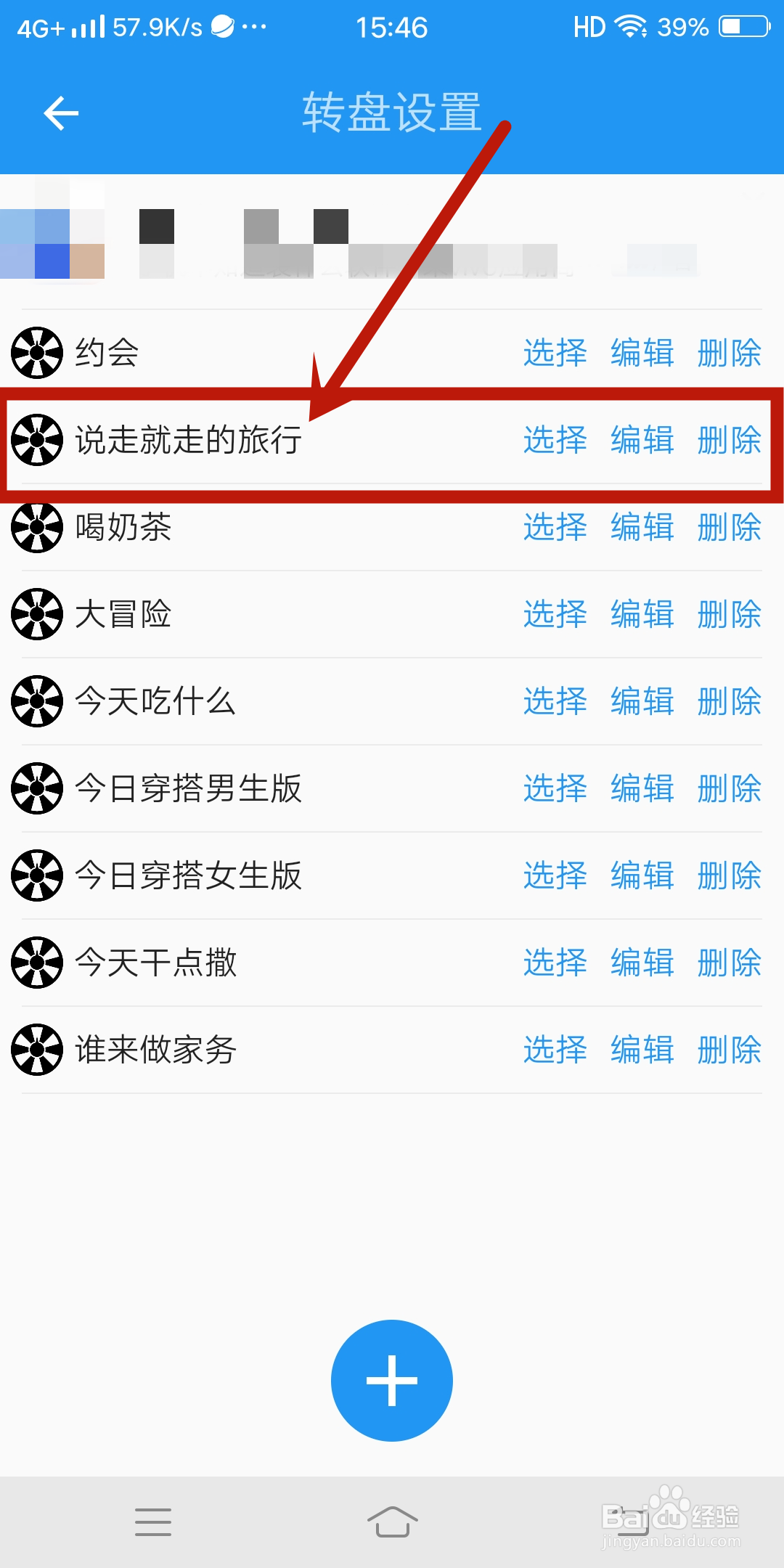Tap the menu icon at the bottom left
The height and width of the screenshot is (1568, 784).
pyautogui.click(x=153, y=1522)
